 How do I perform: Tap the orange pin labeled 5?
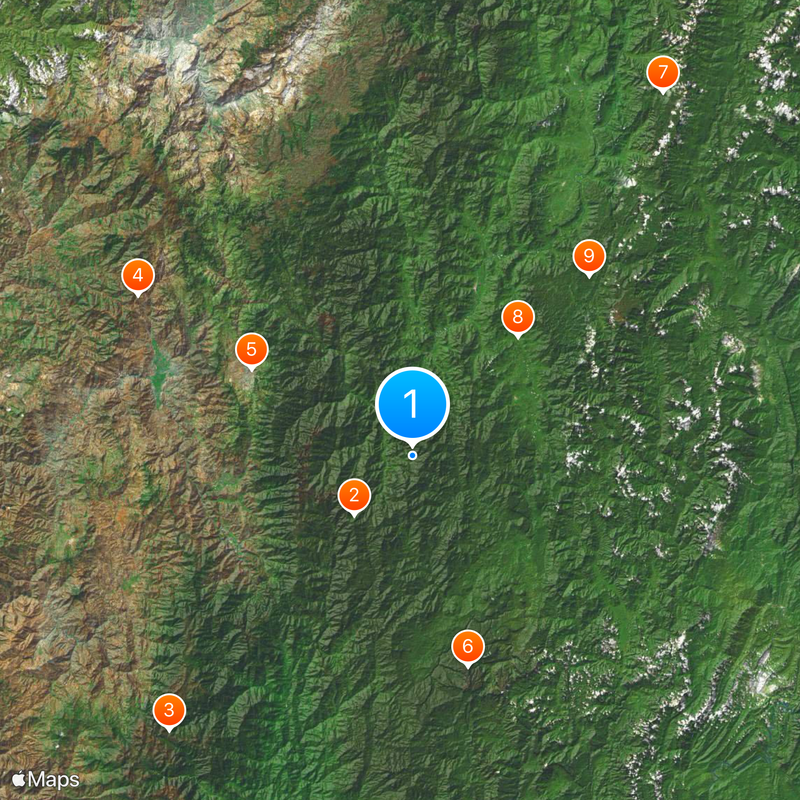[x=252, y=349]
